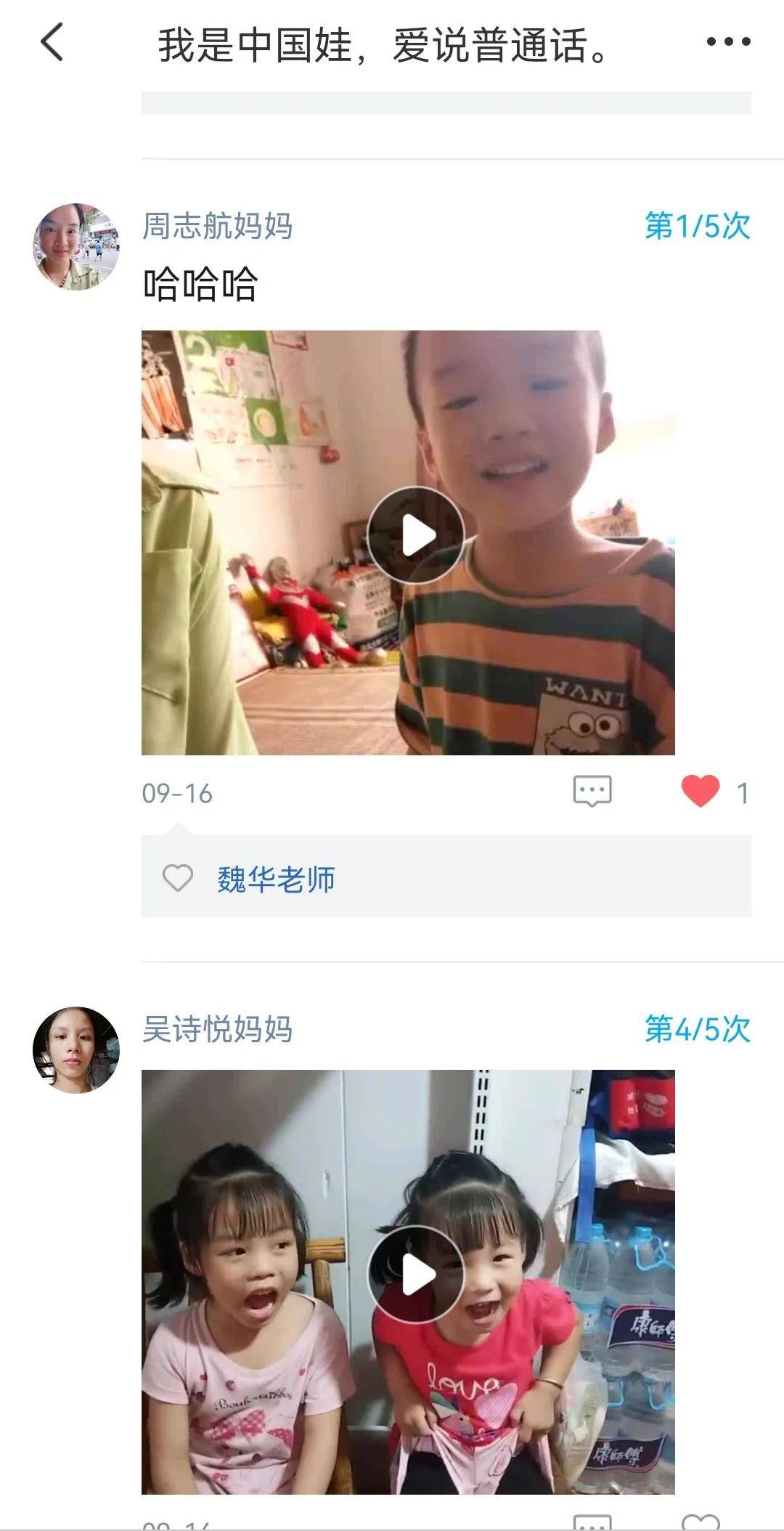The width and height of the screenshot is (784, 1531).
Task: View the 第1/5次 check-in record
Action: [697, 227]
